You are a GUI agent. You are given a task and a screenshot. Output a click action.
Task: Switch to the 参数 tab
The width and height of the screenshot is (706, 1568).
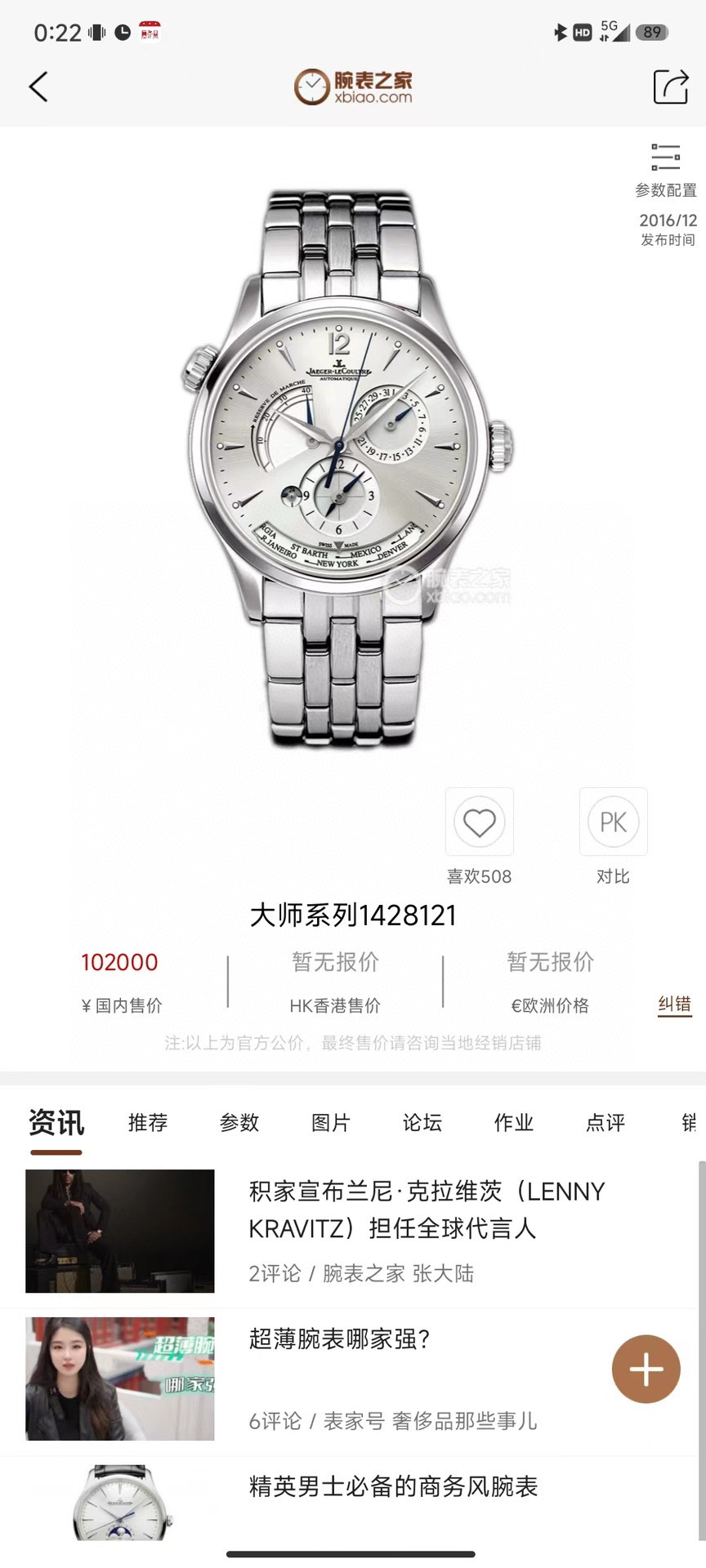click(239, 1123)
